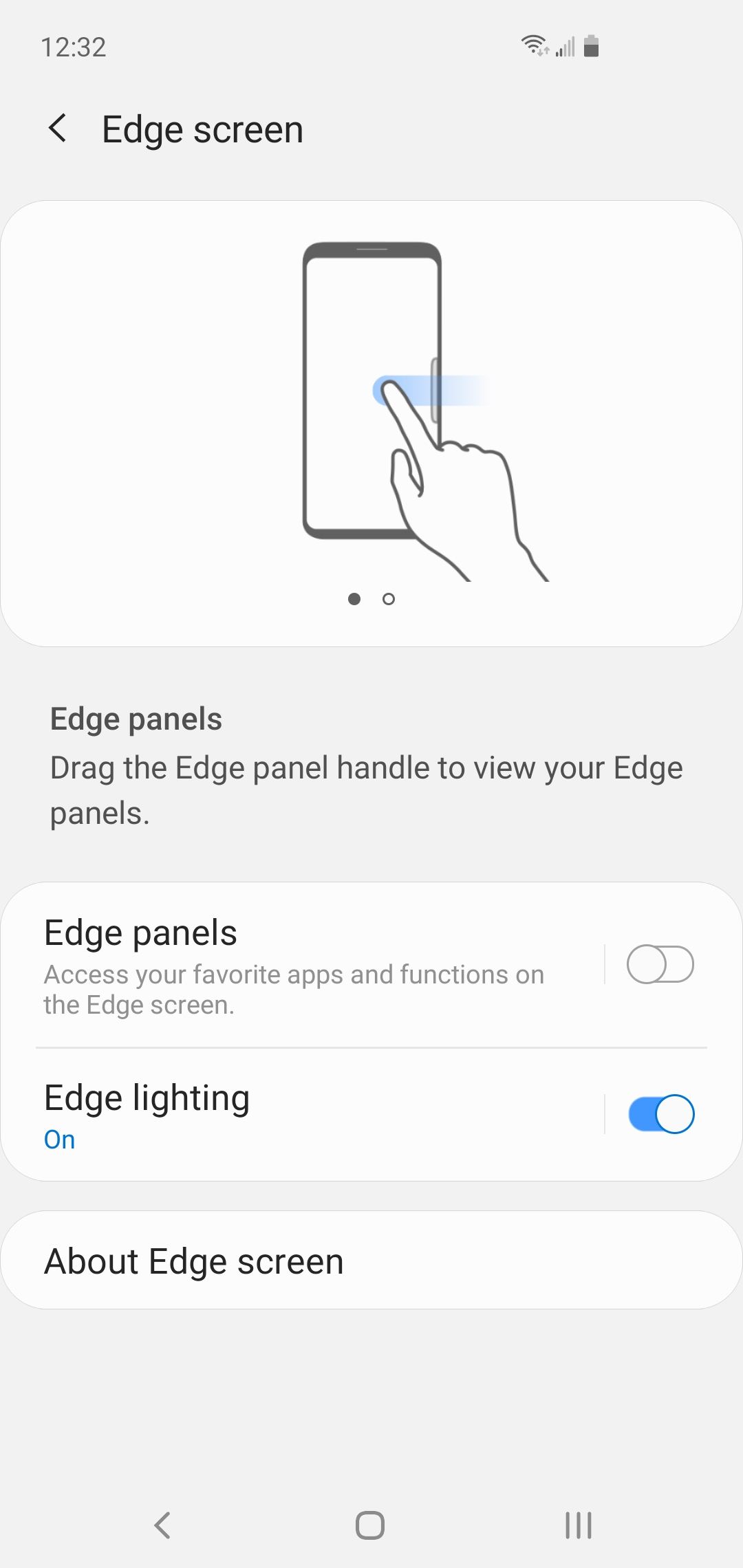Tap the cellular signal strength icon

click(x=564, y=47)
